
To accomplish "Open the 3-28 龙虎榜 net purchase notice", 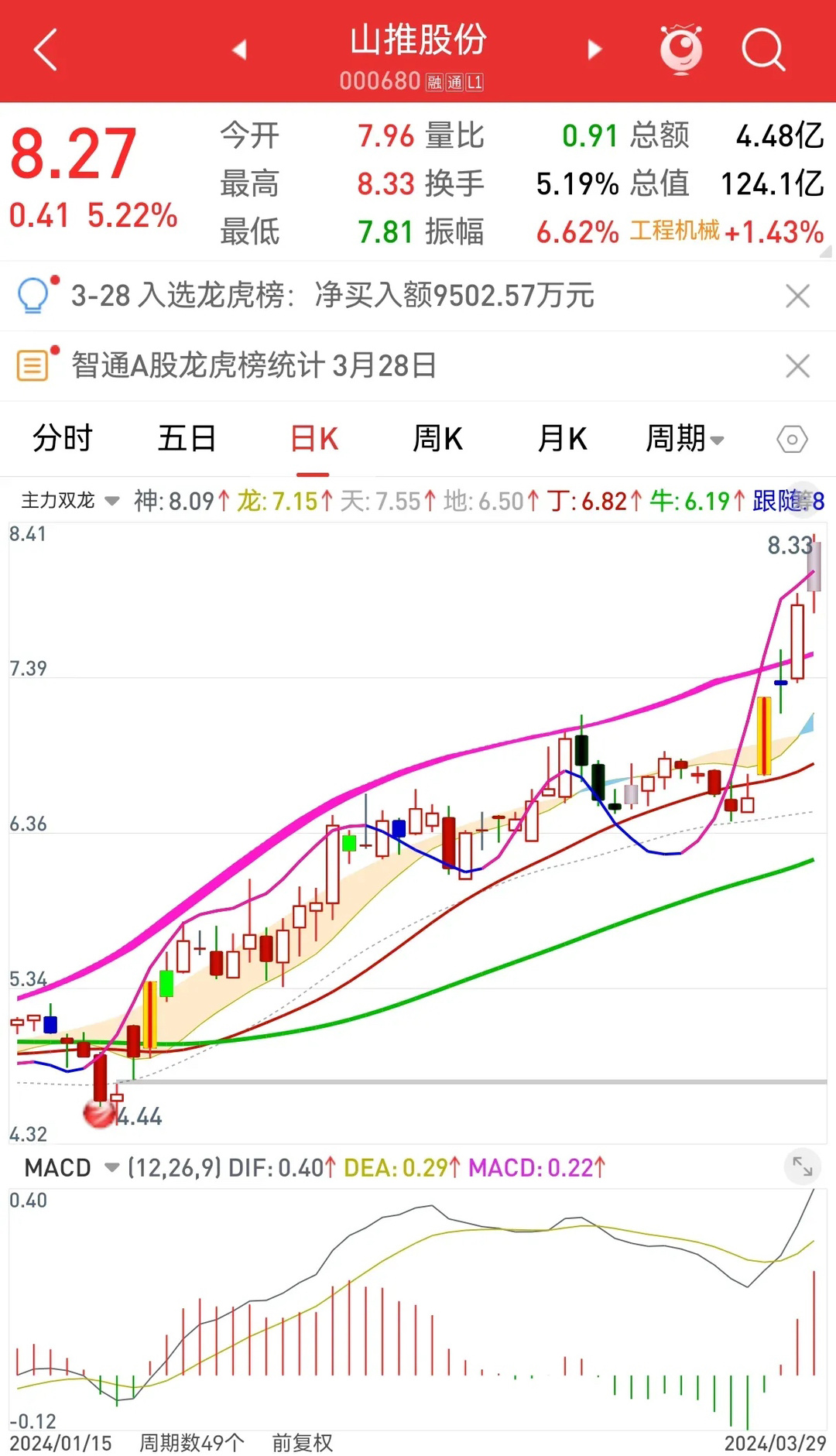I will point(333,296).
